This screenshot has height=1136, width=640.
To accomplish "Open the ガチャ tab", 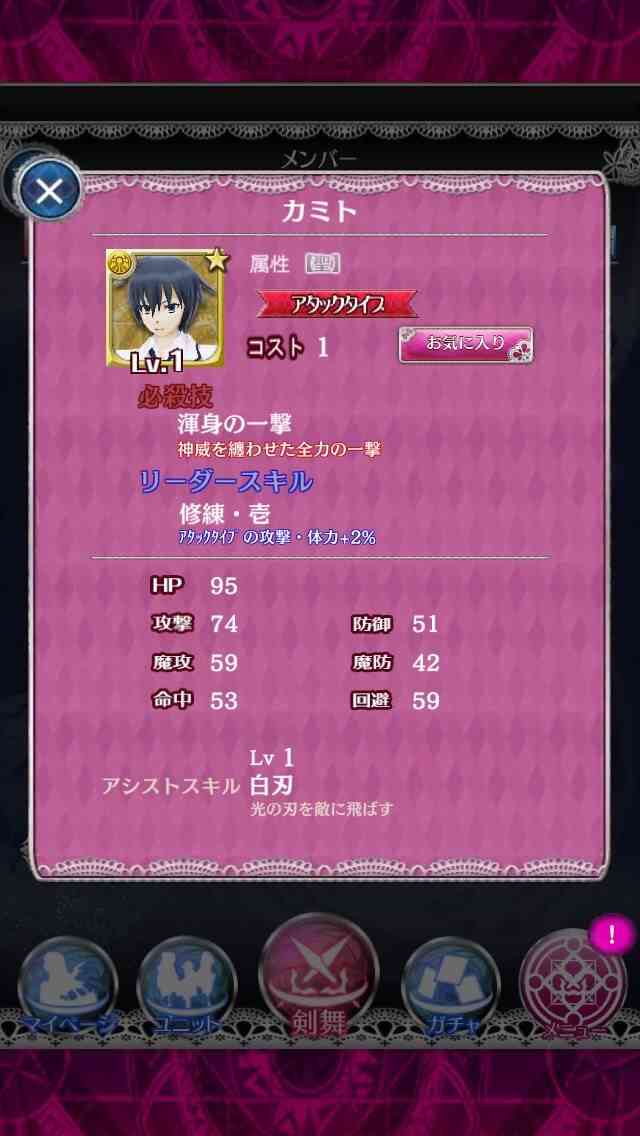I will (x=450, y=986).
